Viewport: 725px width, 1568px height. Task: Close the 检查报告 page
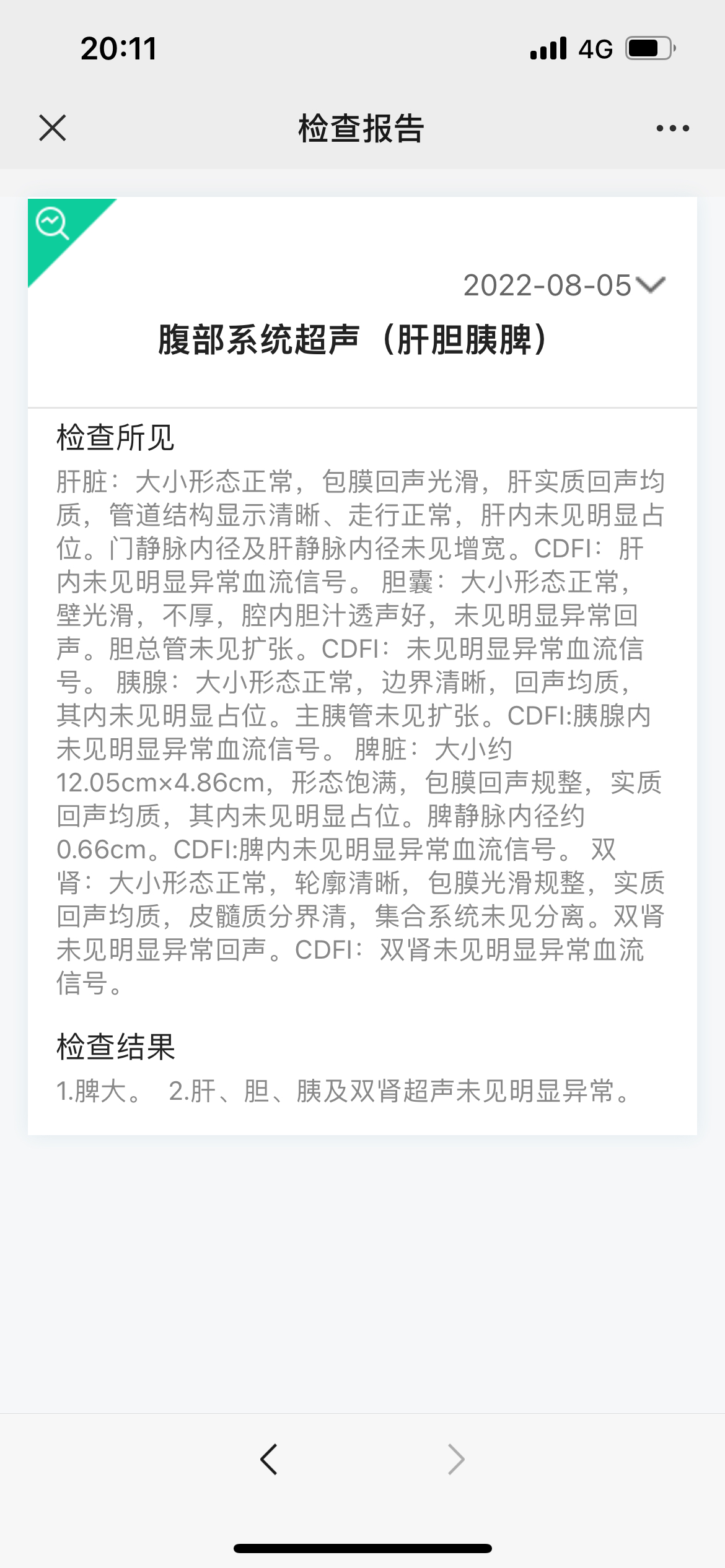(x=53, y=128)
